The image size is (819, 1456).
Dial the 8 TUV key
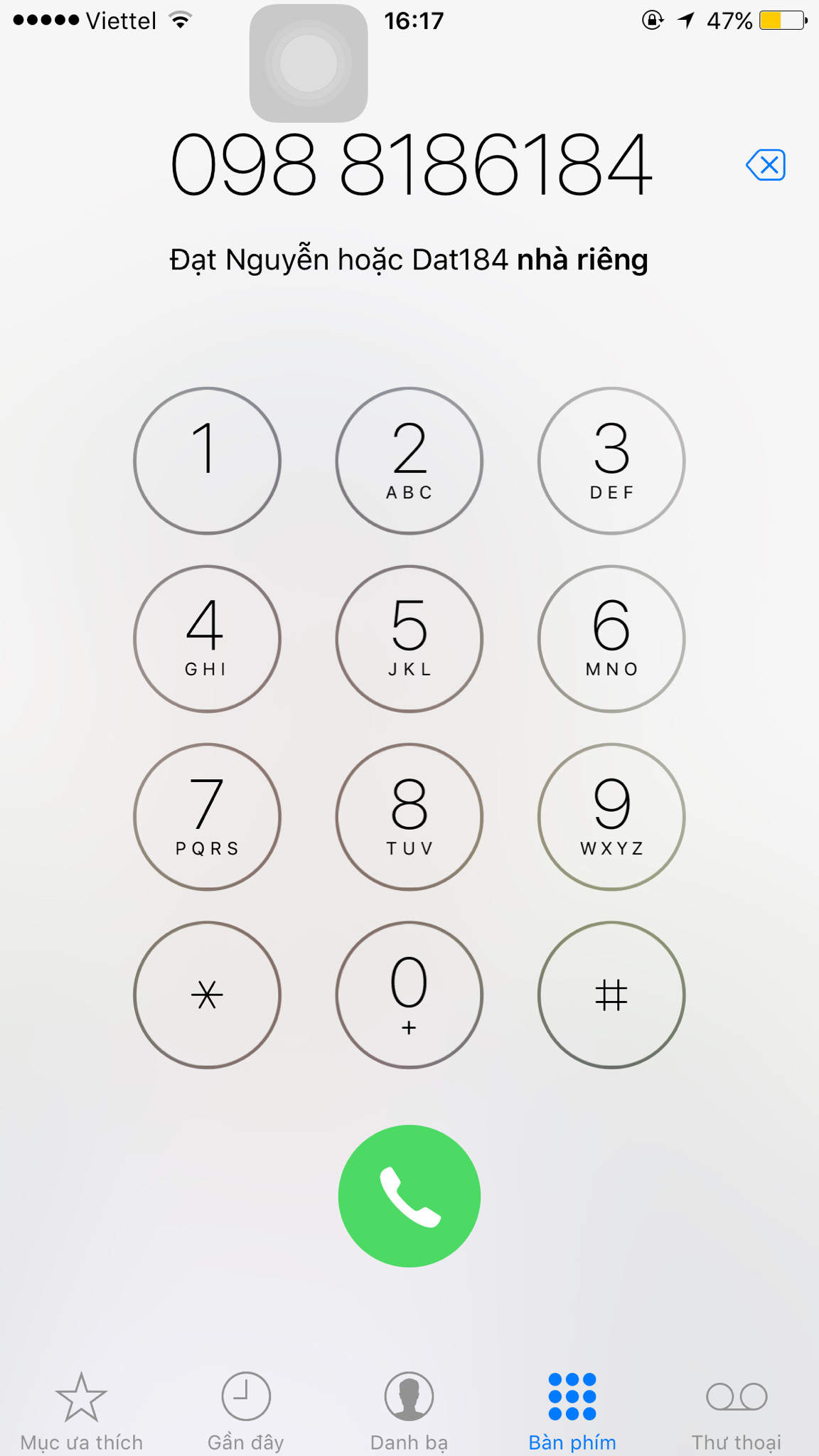pyautogui.click(x=409, y=816)
